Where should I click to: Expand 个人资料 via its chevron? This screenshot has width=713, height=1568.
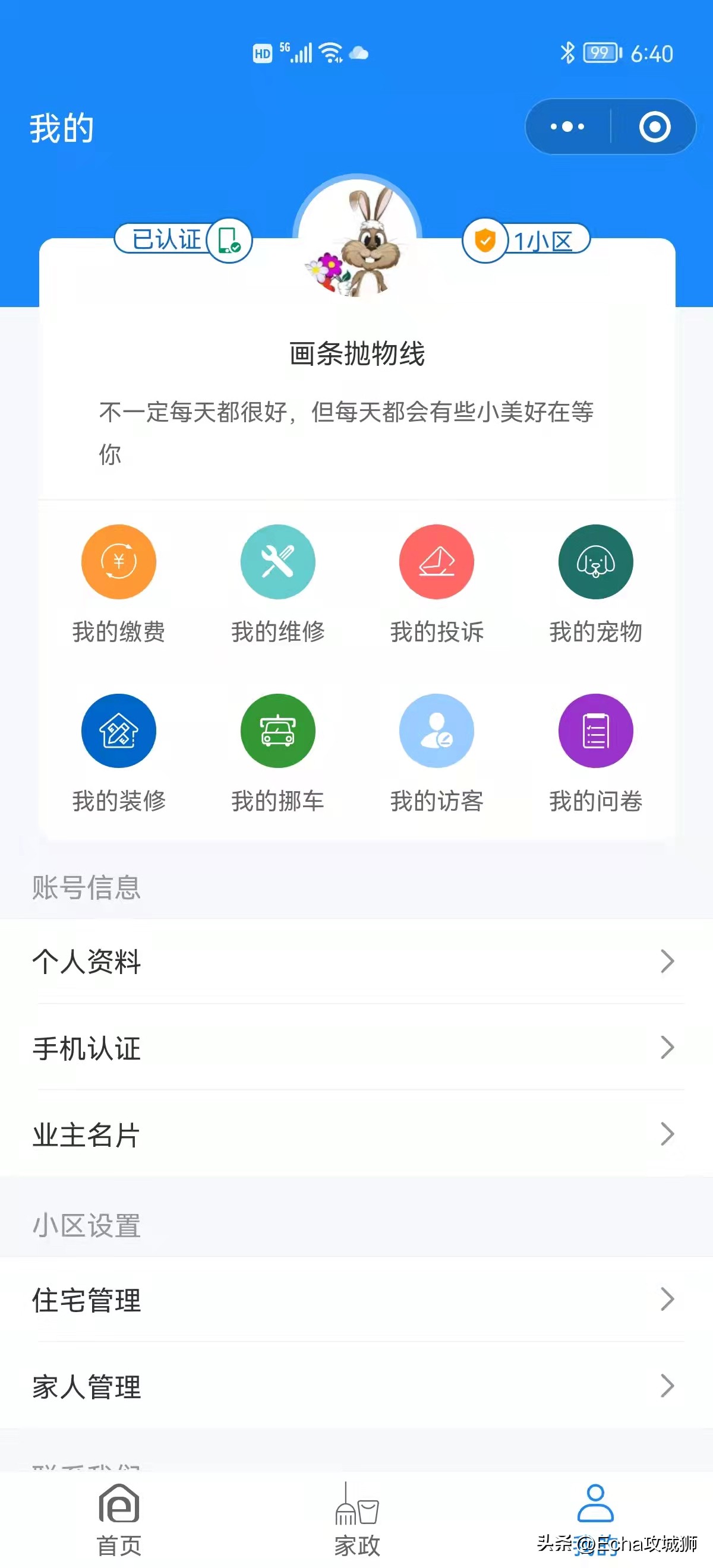click(x=667, y=962)
